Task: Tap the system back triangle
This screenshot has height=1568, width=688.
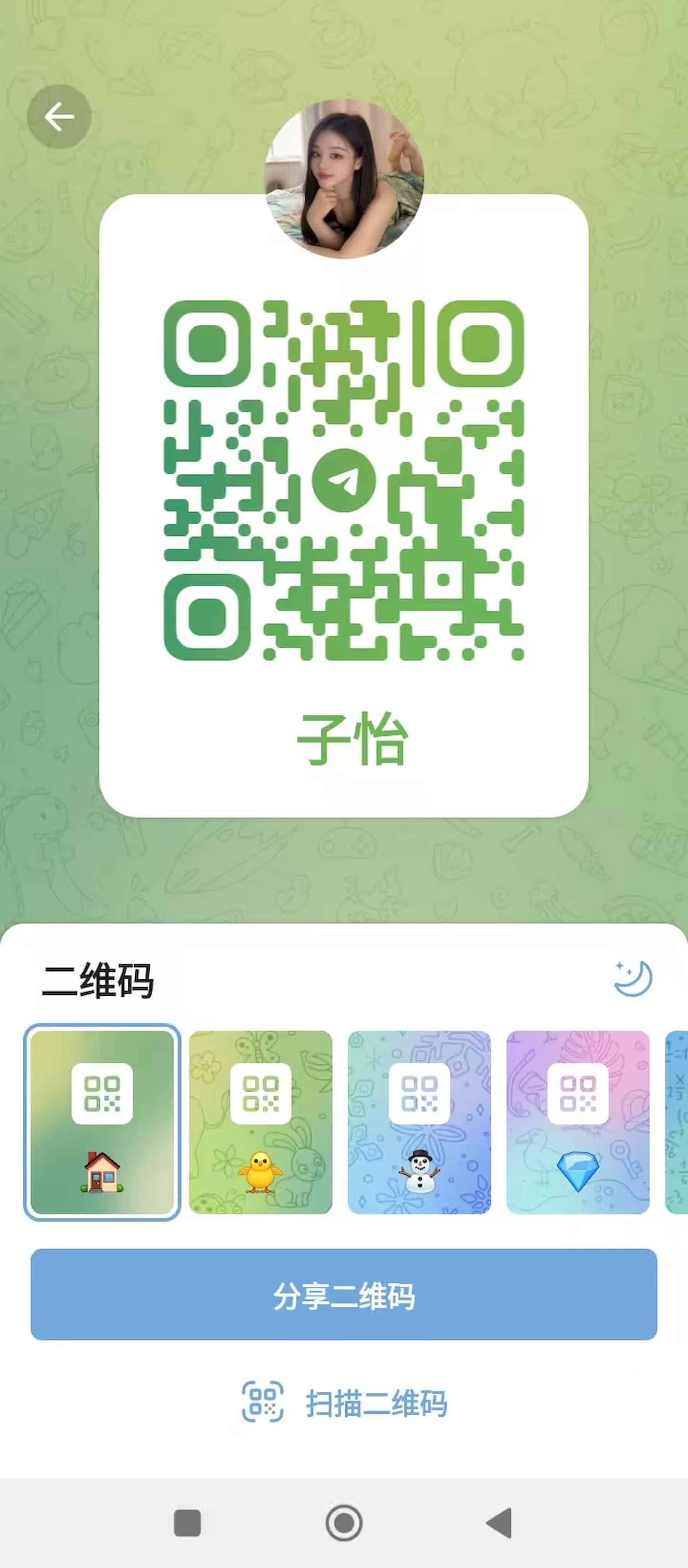Action: (x=500, y=1522)
